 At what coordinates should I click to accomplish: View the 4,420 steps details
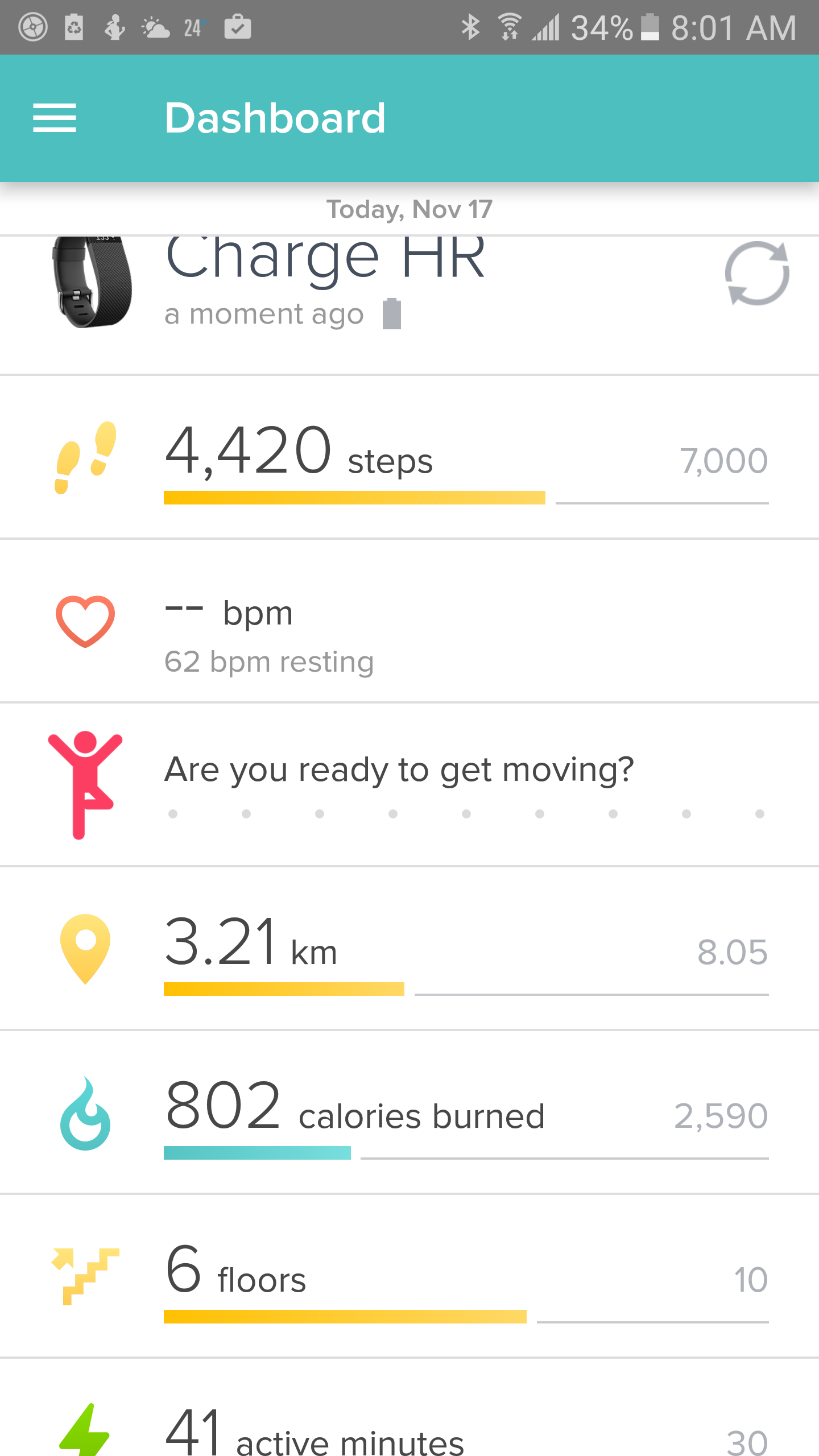[x=409, y=458]
